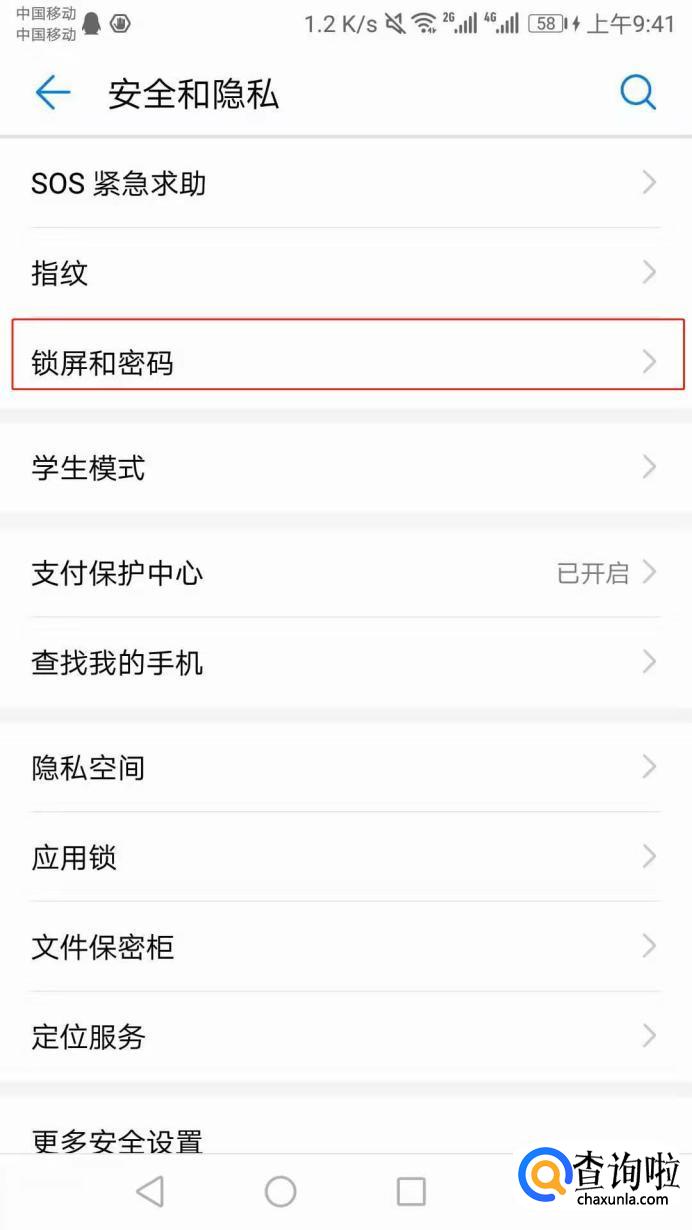The height and width of the screenshot is (1230, 692).
Task: Open 应用锁 settings
Action: (x=345, y=857)
